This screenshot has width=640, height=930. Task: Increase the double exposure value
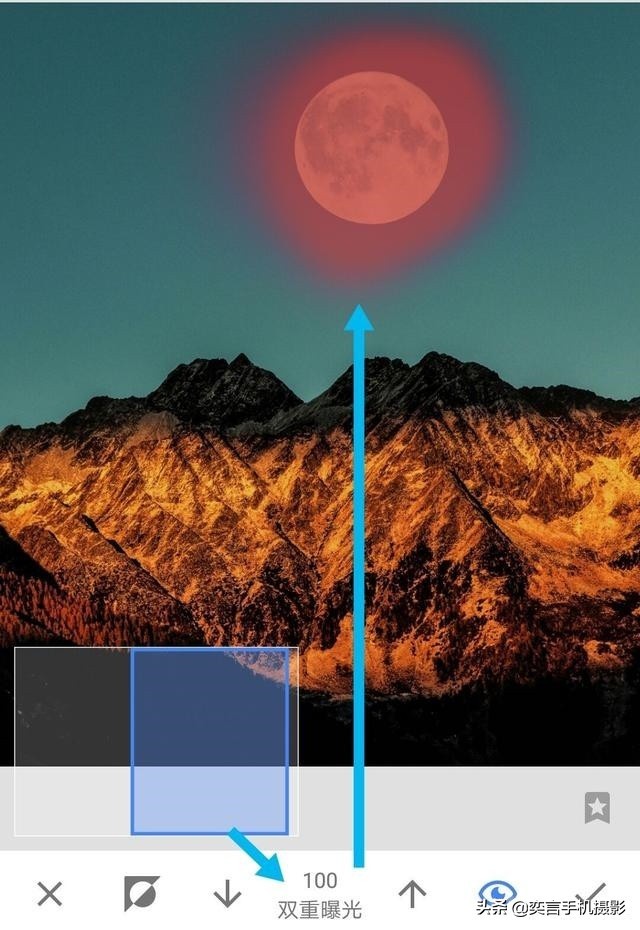[412, 893]
